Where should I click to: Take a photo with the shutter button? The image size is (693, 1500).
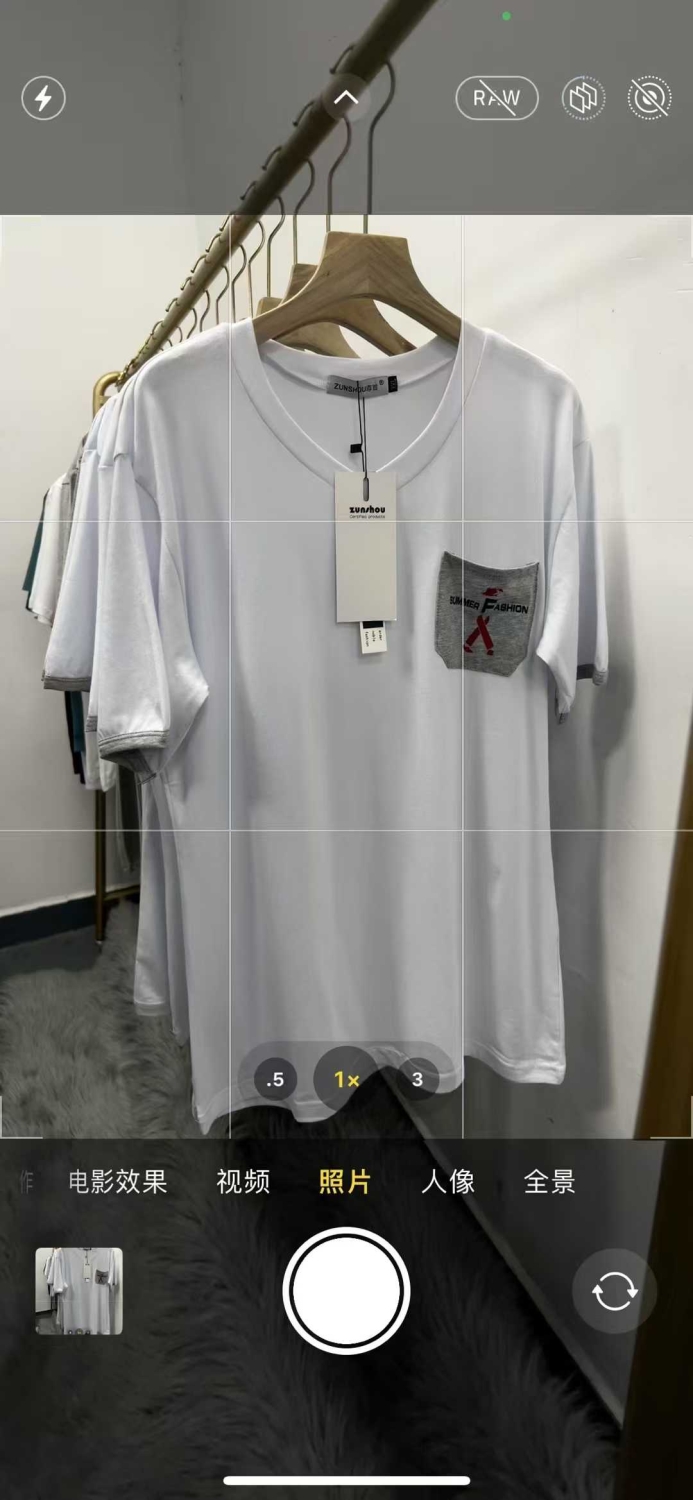346,1290
